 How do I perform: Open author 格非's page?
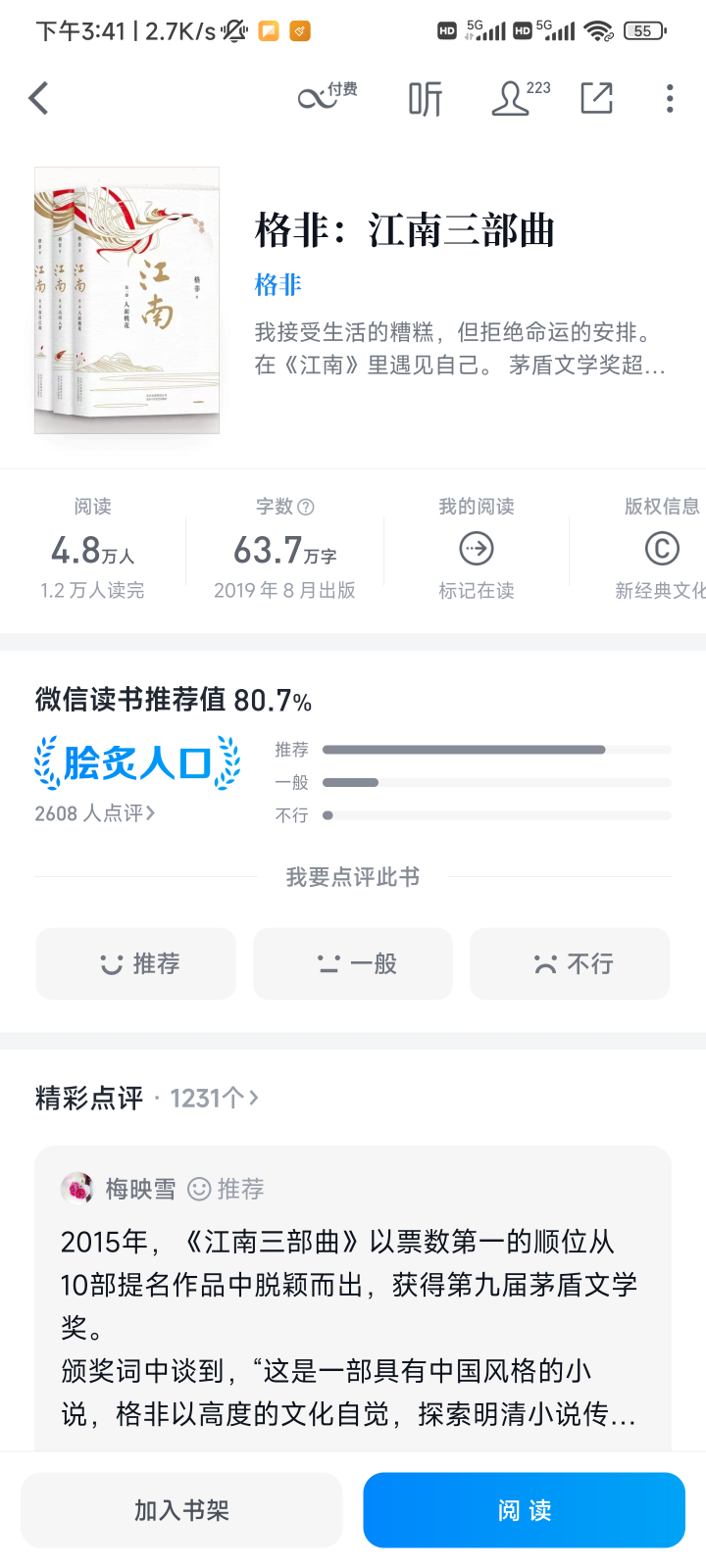coord(278,285)
